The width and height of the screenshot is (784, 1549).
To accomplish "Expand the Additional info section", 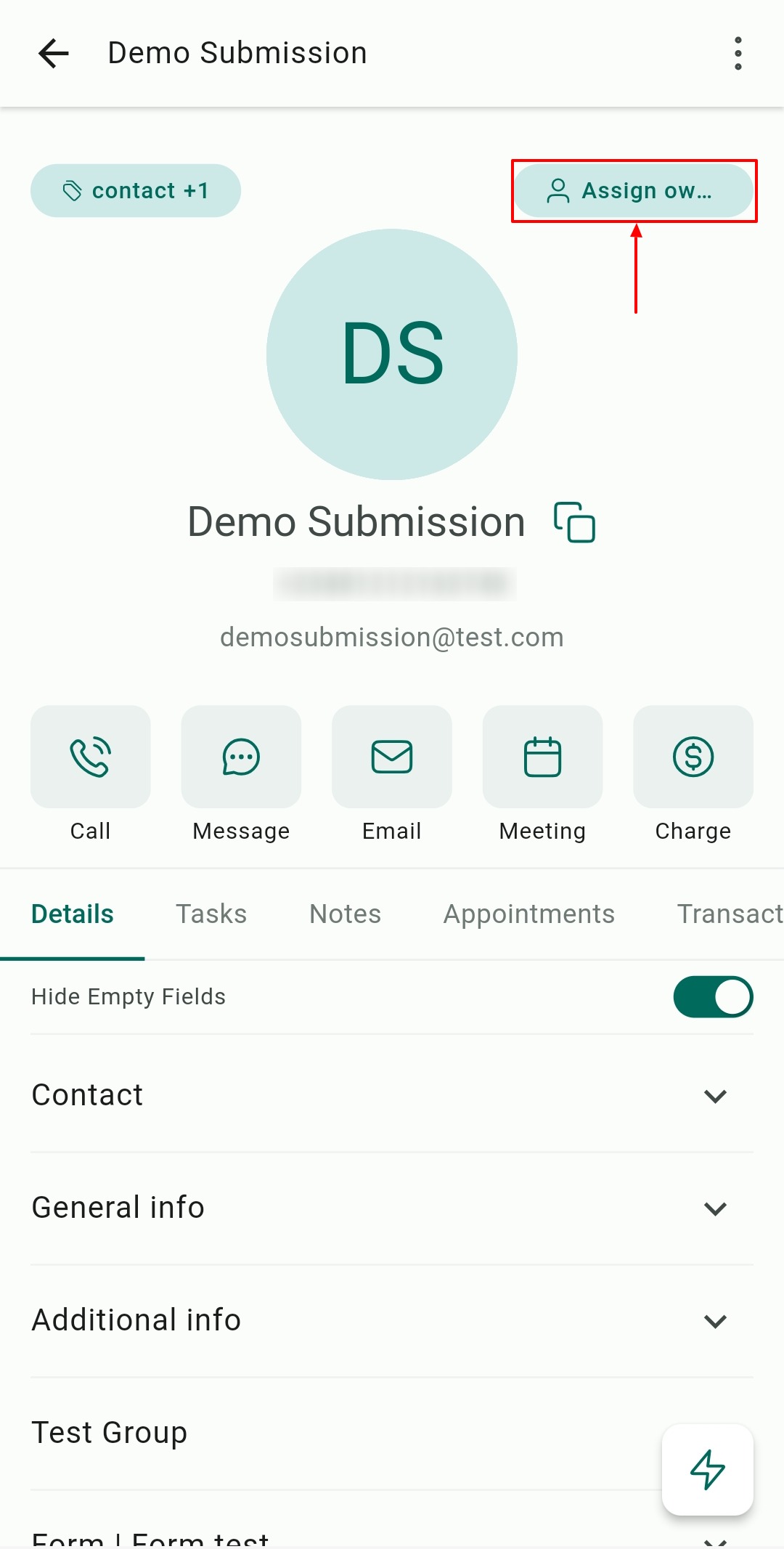I will (x=715, y=1321).
